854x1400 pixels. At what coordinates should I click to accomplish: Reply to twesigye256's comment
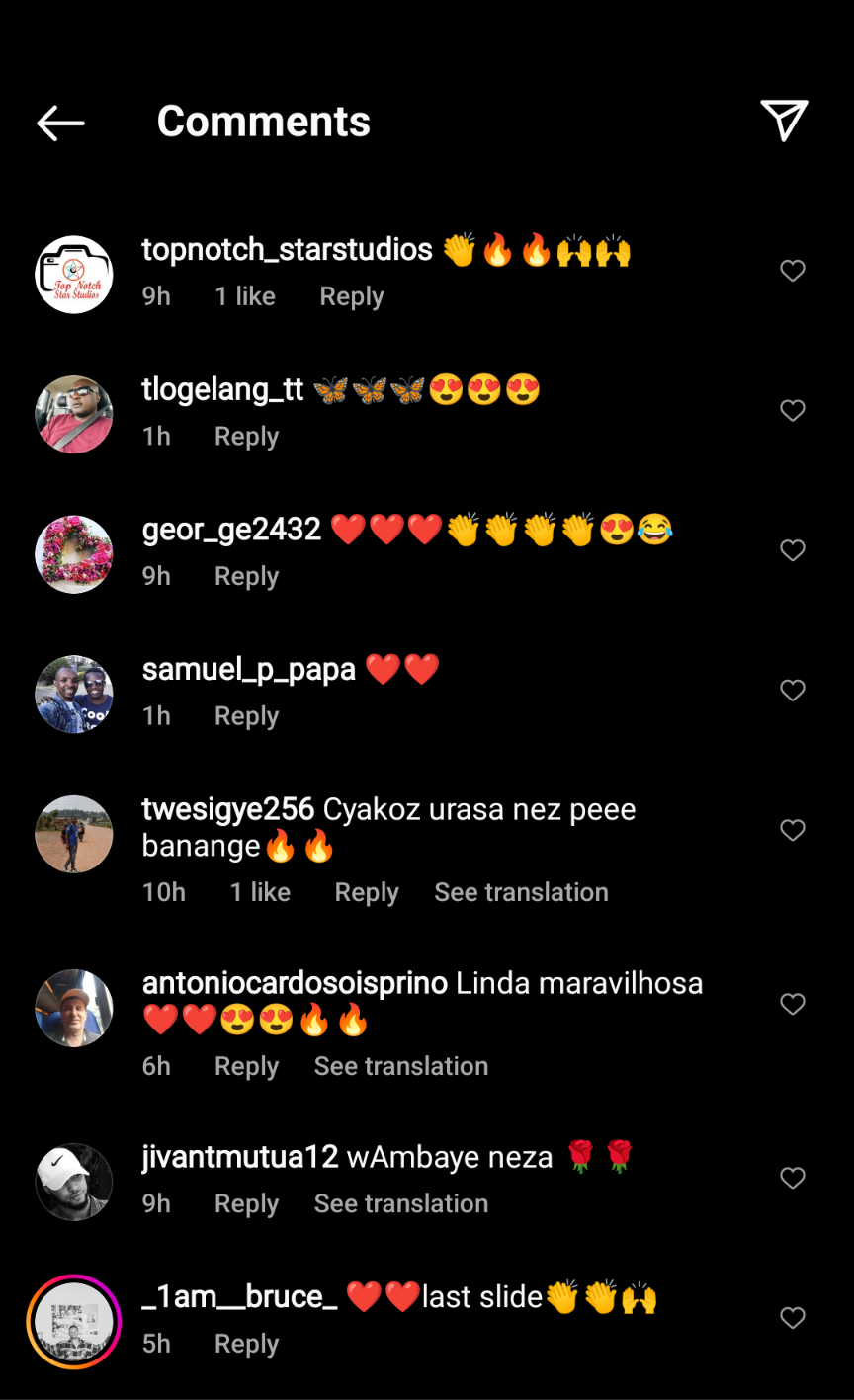click(x=367, y=892)
